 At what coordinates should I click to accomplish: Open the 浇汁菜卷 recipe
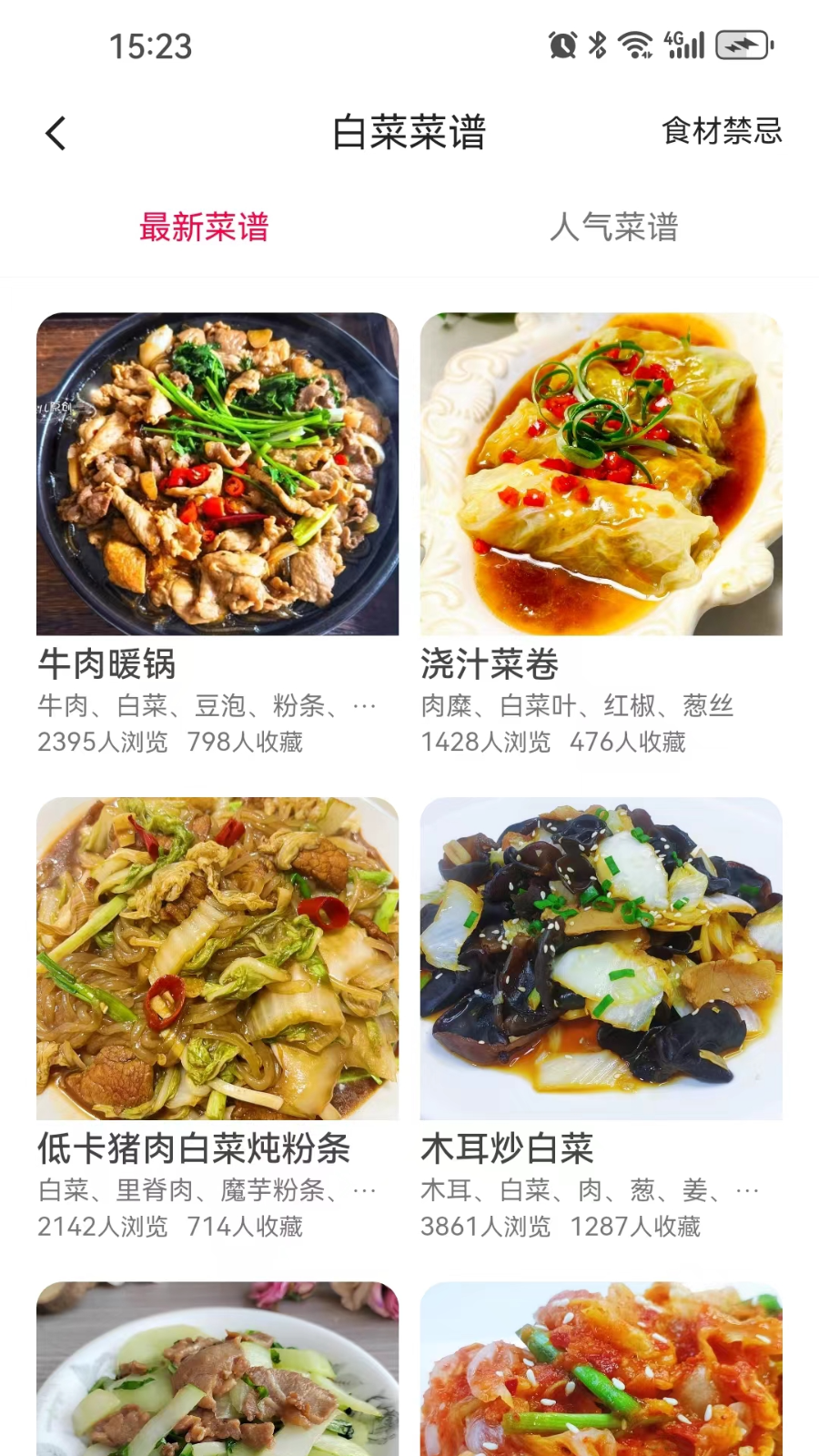491,665
